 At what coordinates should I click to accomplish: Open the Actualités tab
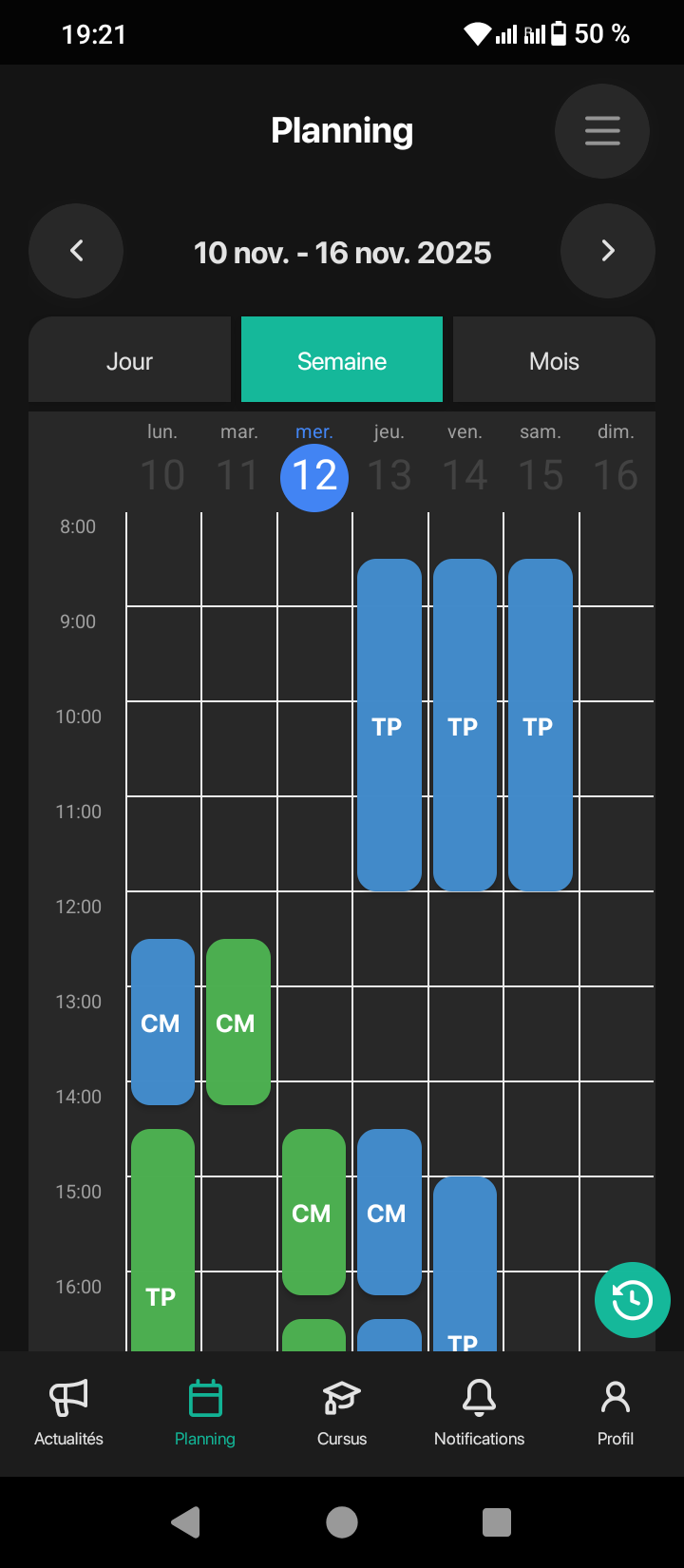[68, 1413]
